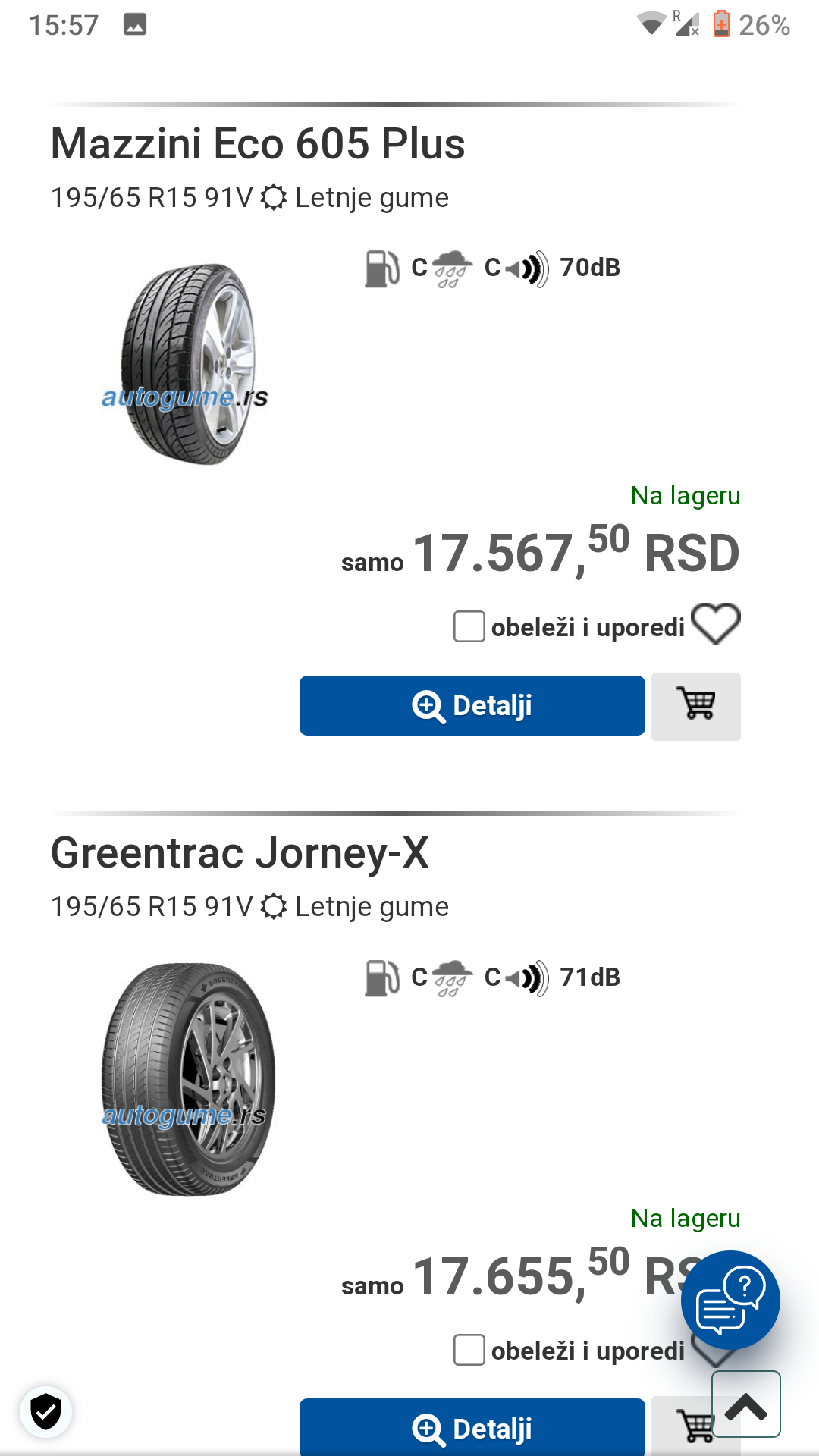Open Detalji for Mazzini Eco 605 Plus
Viewport: 819px width, 1456px height.
pos(472,705)
